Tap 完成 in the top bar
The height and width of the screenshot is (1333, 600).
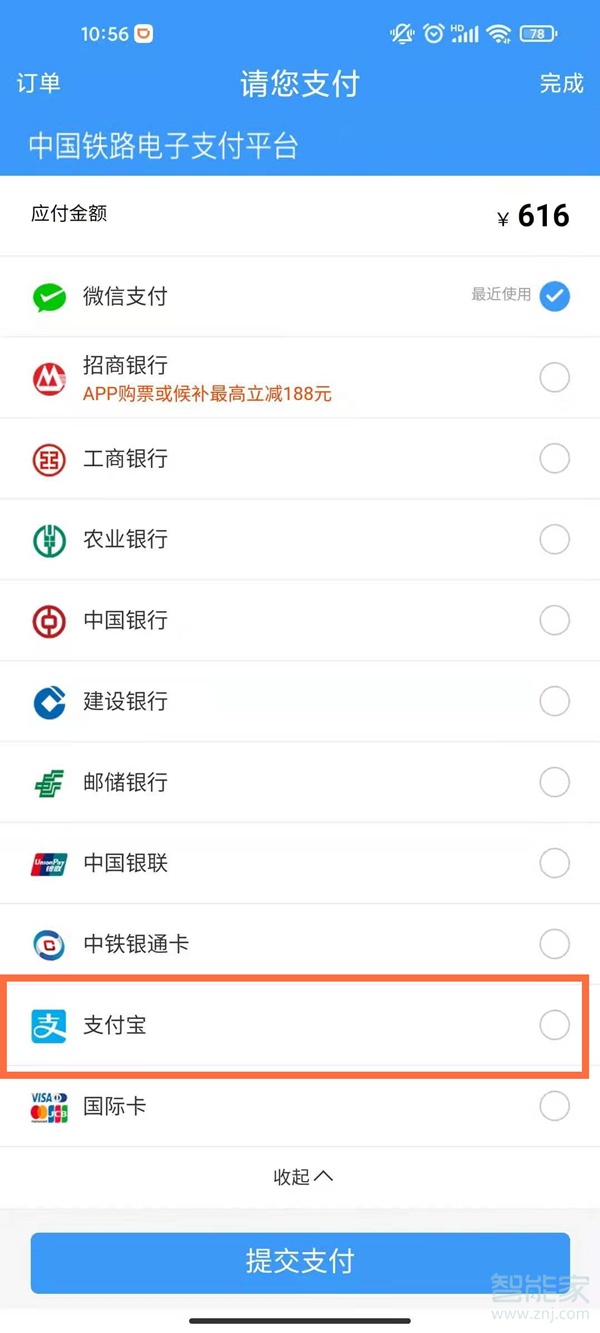click(561, 83)
